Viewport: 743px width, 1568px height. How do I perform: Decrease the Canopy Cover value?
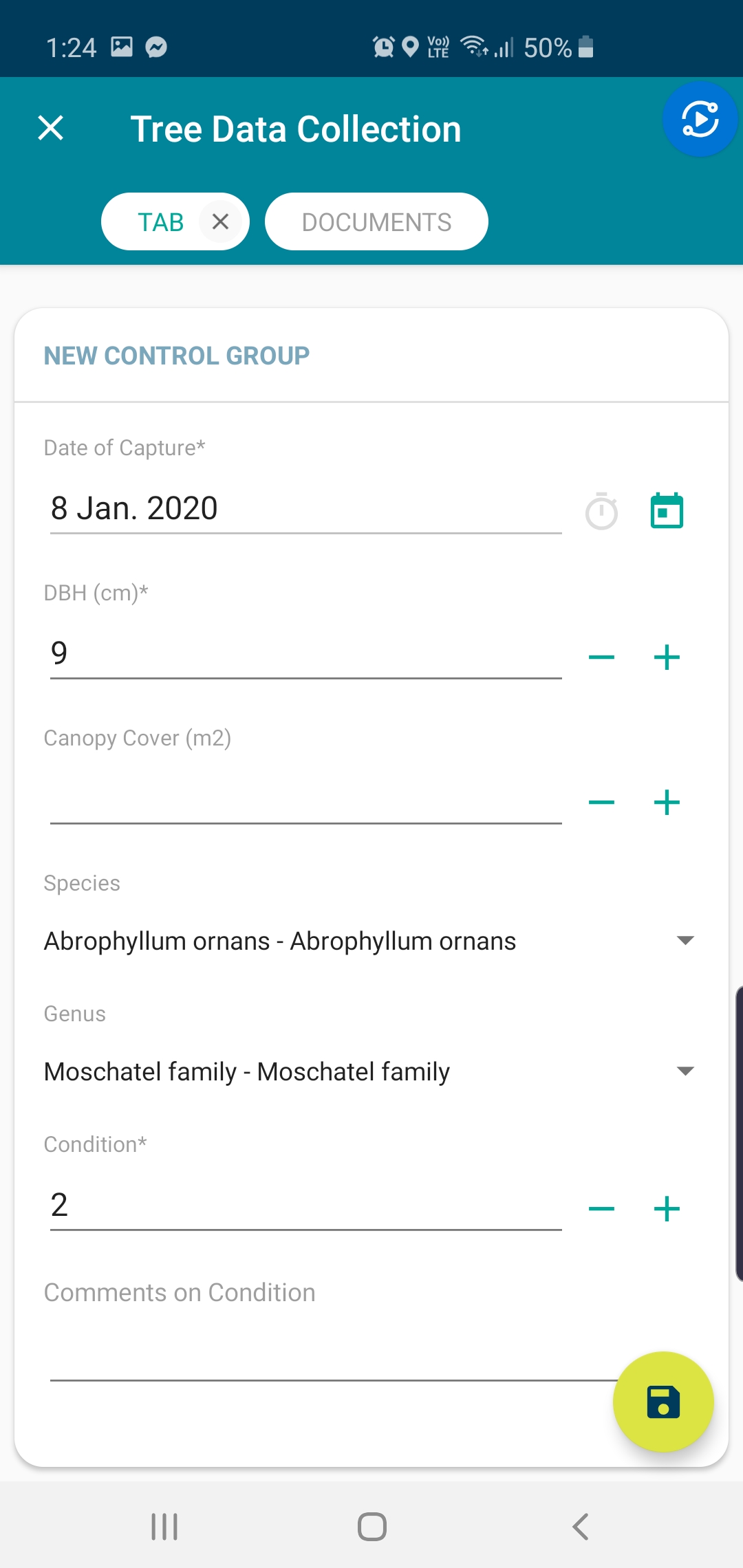[601, 803]
